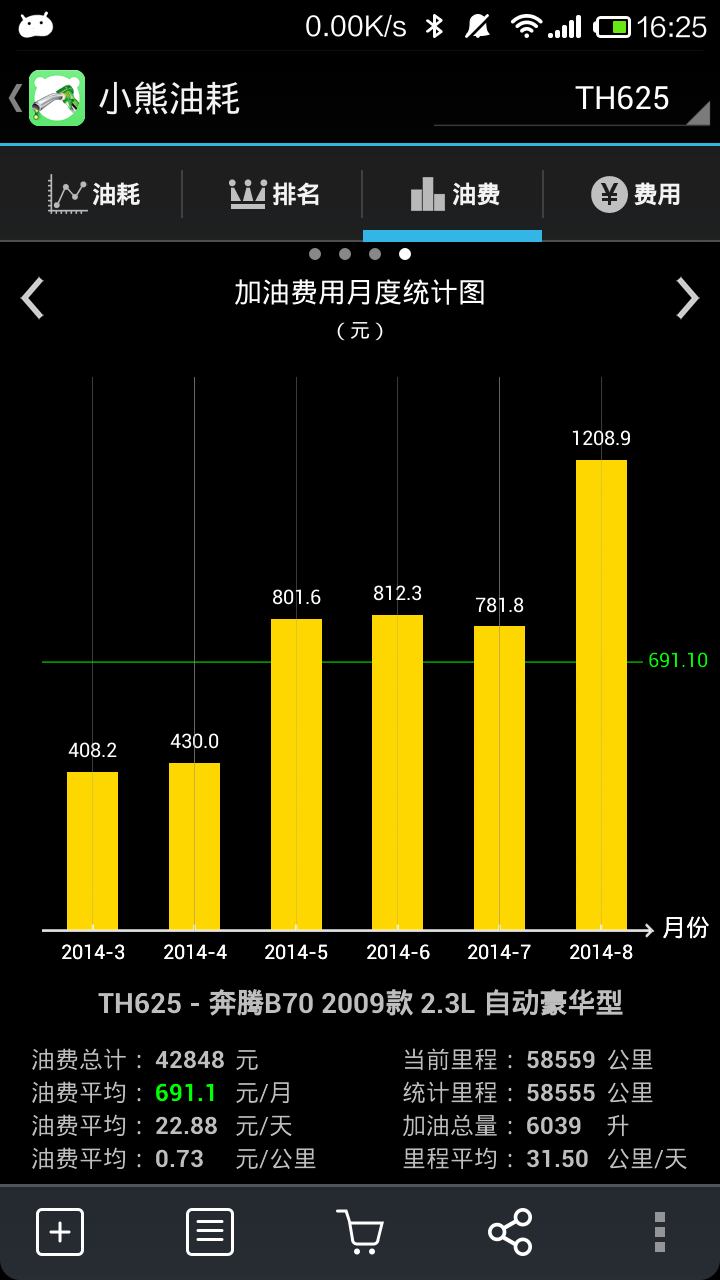Open the 费用 tab
Screen dimensions: 720x1280
(635, 194)
